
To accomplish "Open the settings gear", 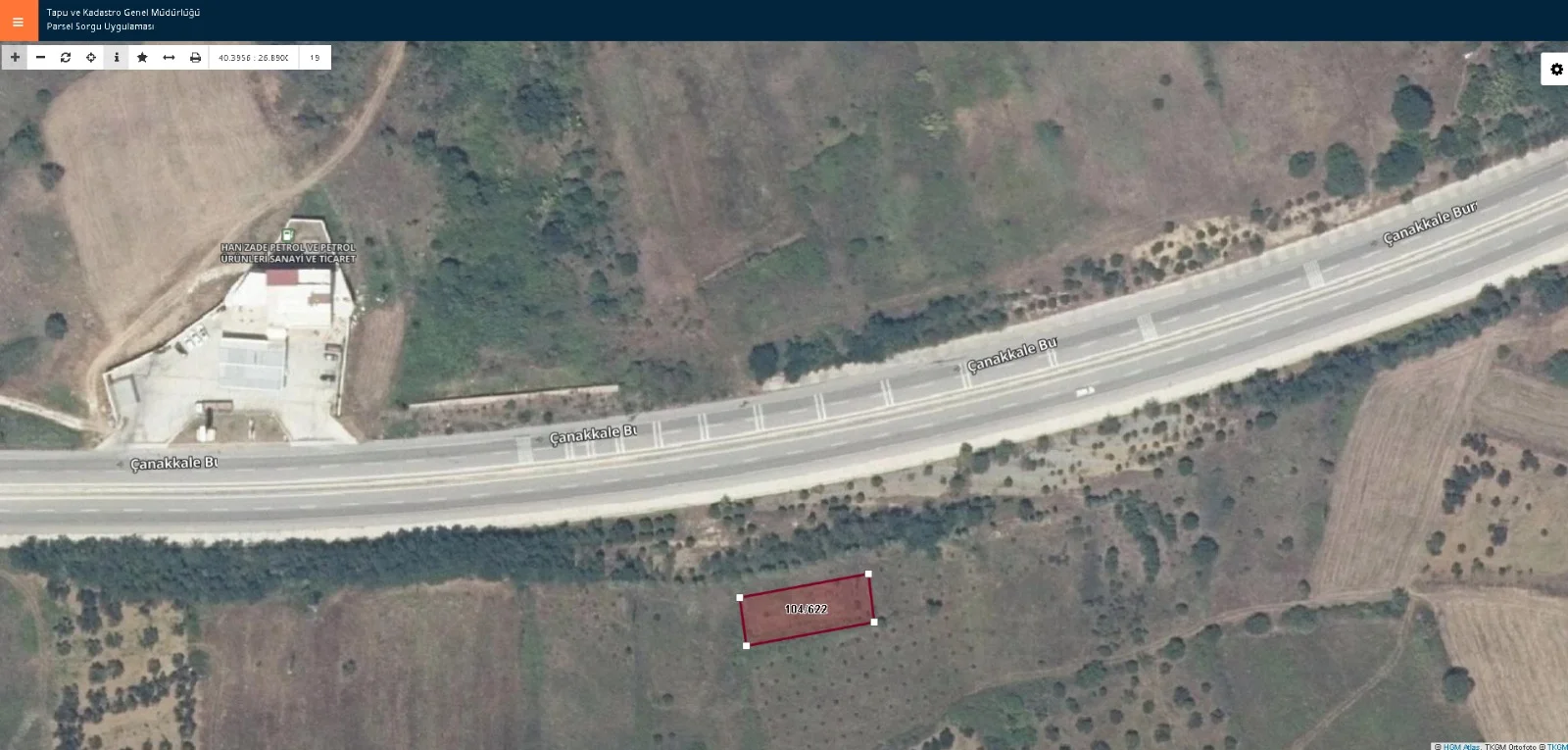I will click(x=1556, y=70).
